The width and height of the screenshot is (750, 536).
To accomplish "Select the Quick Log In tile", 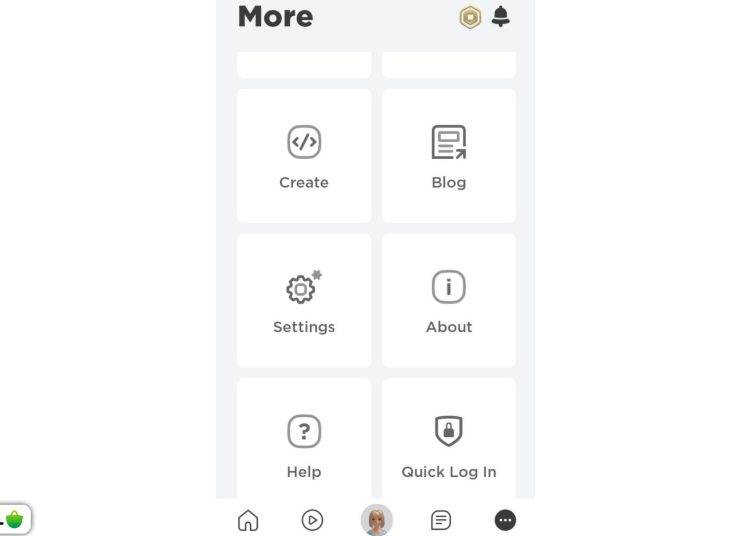I will coord(449,444).
